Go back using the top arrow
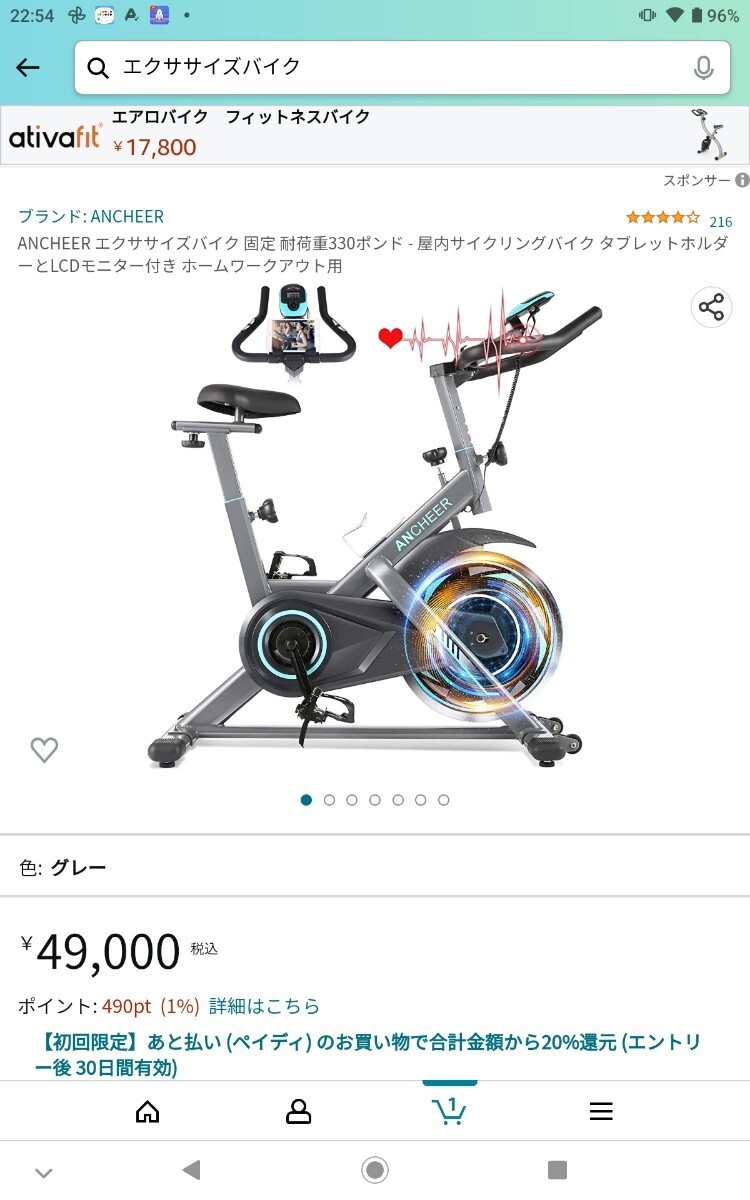Image resolution: width=750 pixels, height=1200 pixels. pyautogui.click(x=28, y=68)
